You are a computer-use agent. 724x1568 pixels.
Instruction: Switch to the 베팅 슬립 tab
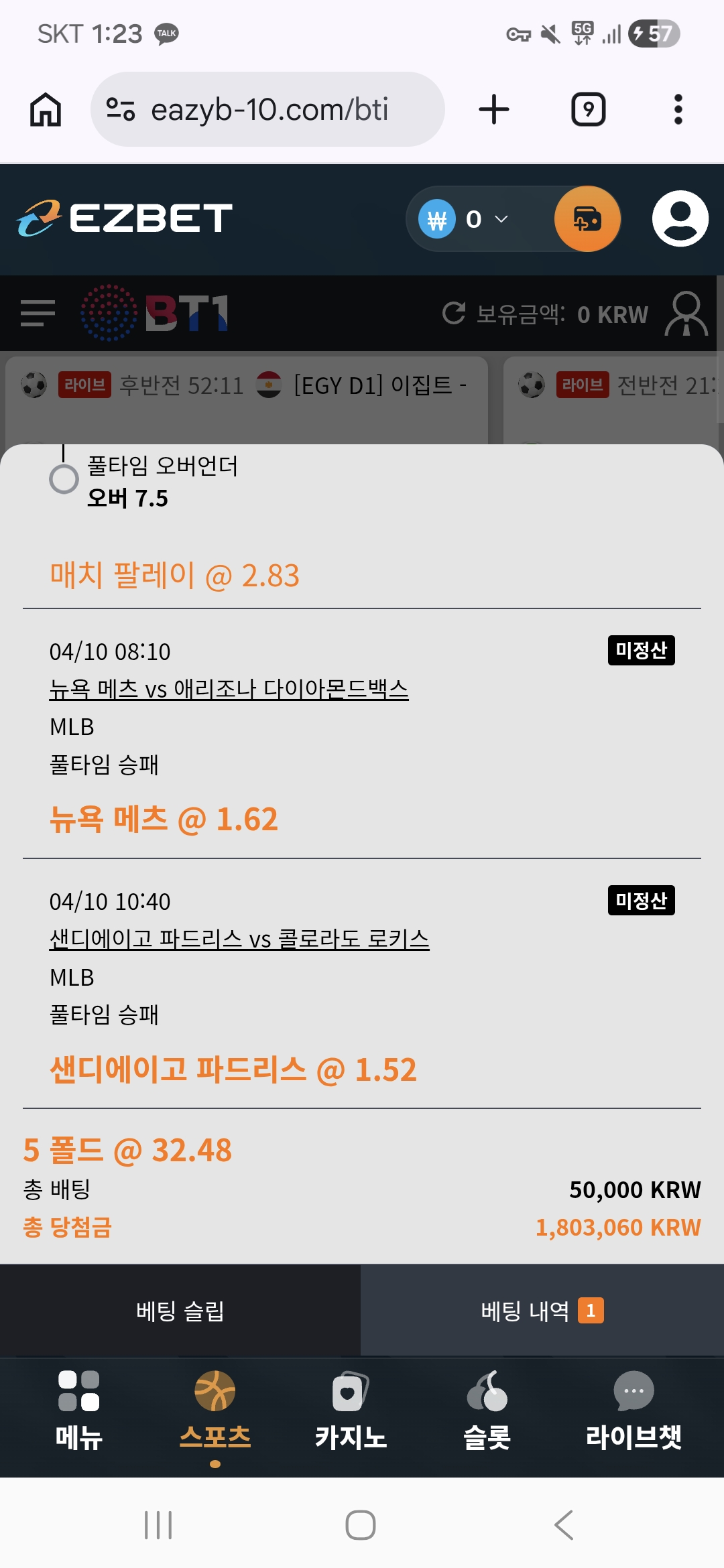(x=180, y=1311)
